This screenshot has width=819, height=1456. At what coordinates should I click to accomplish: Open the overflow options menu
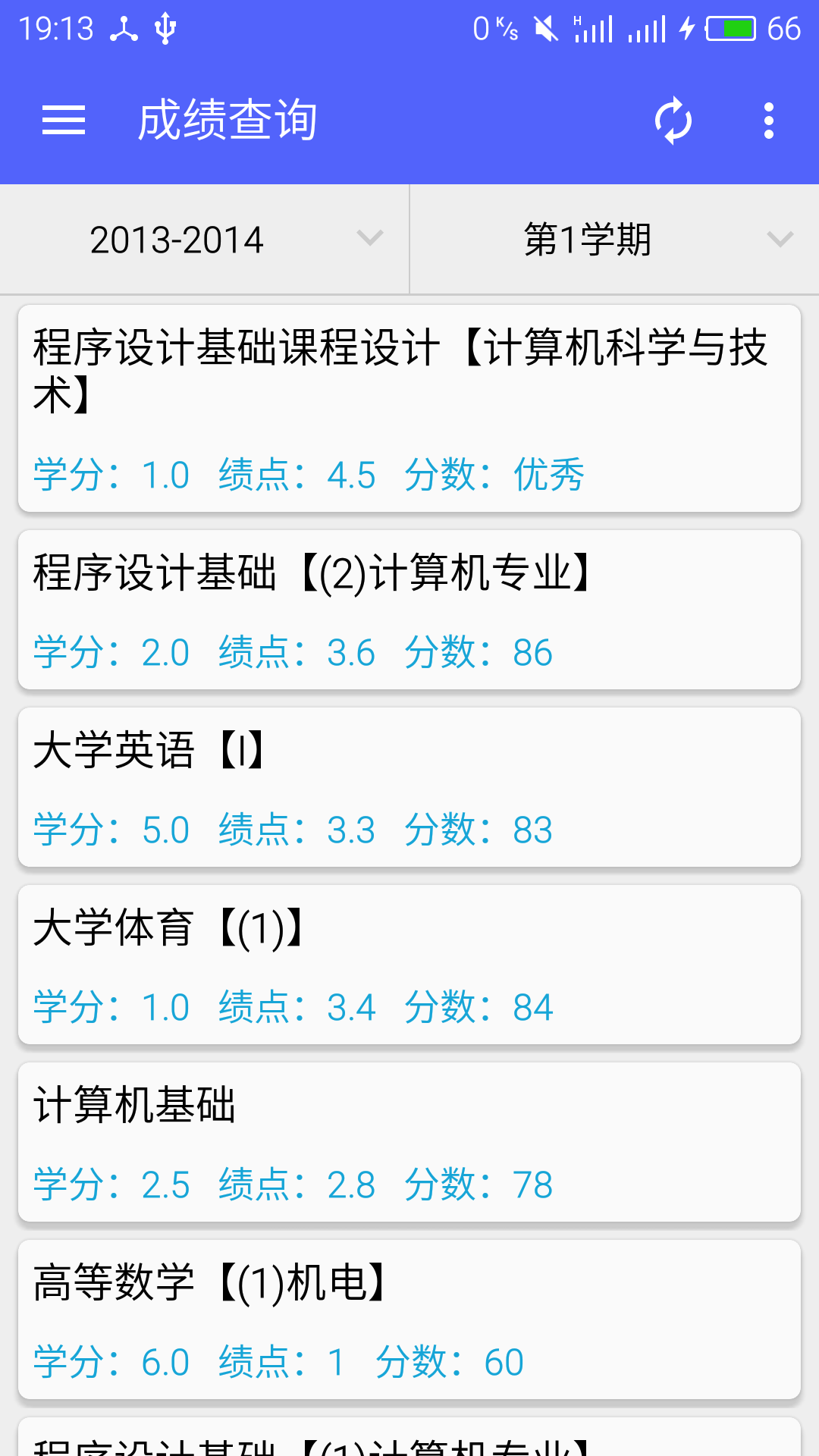click(x=769, y=121)
